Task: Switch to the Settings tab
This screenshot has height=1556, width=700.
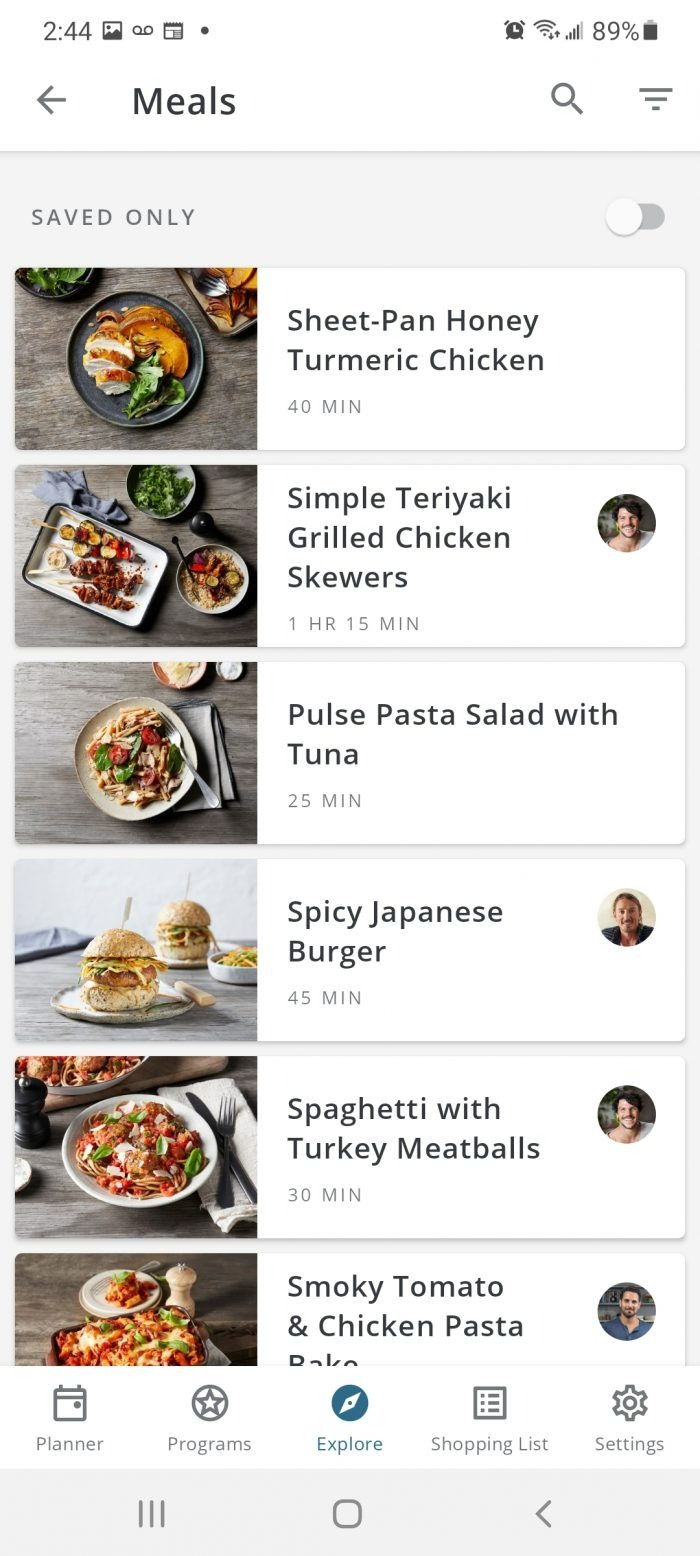Action: click(x=629, y=1418)
